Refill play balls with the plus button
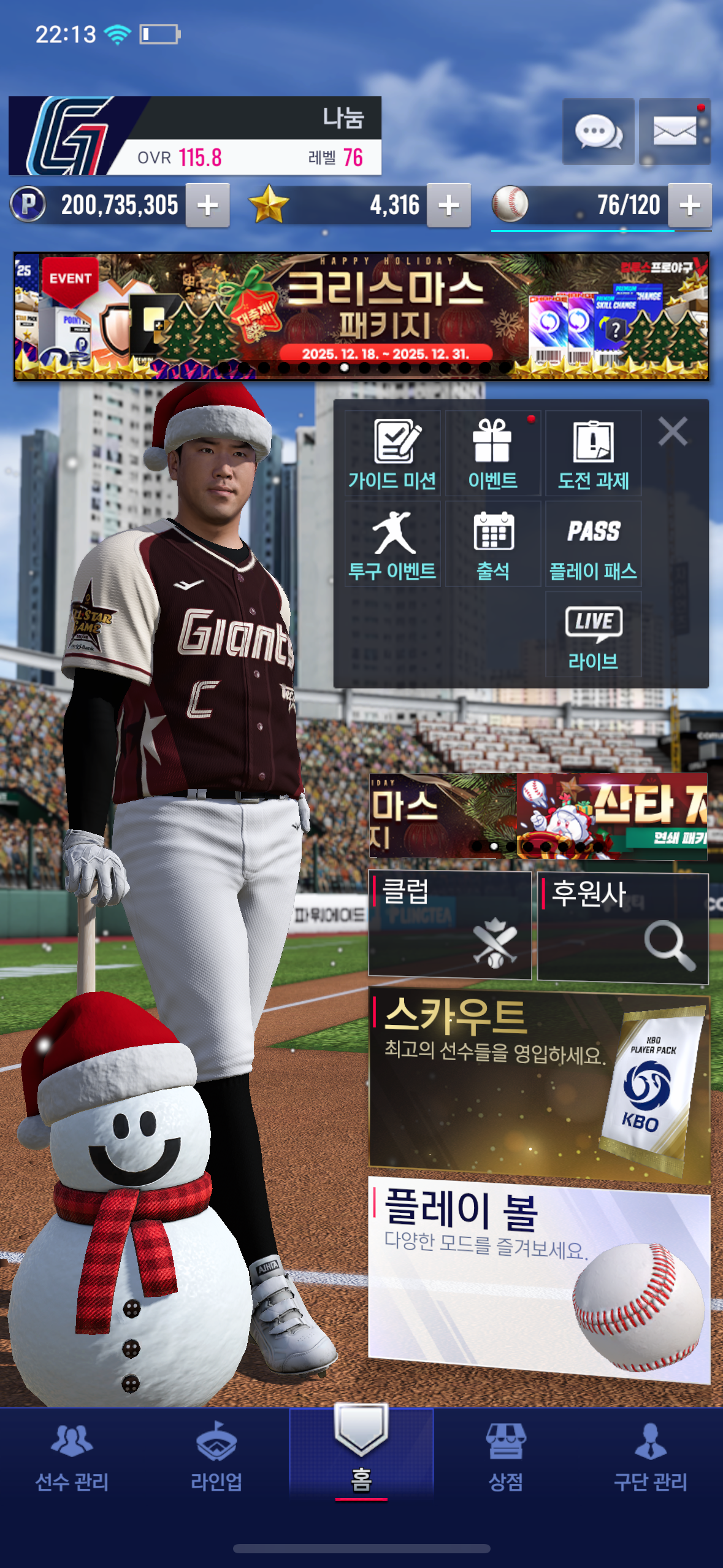The image size is (723, 1568). 690,206
